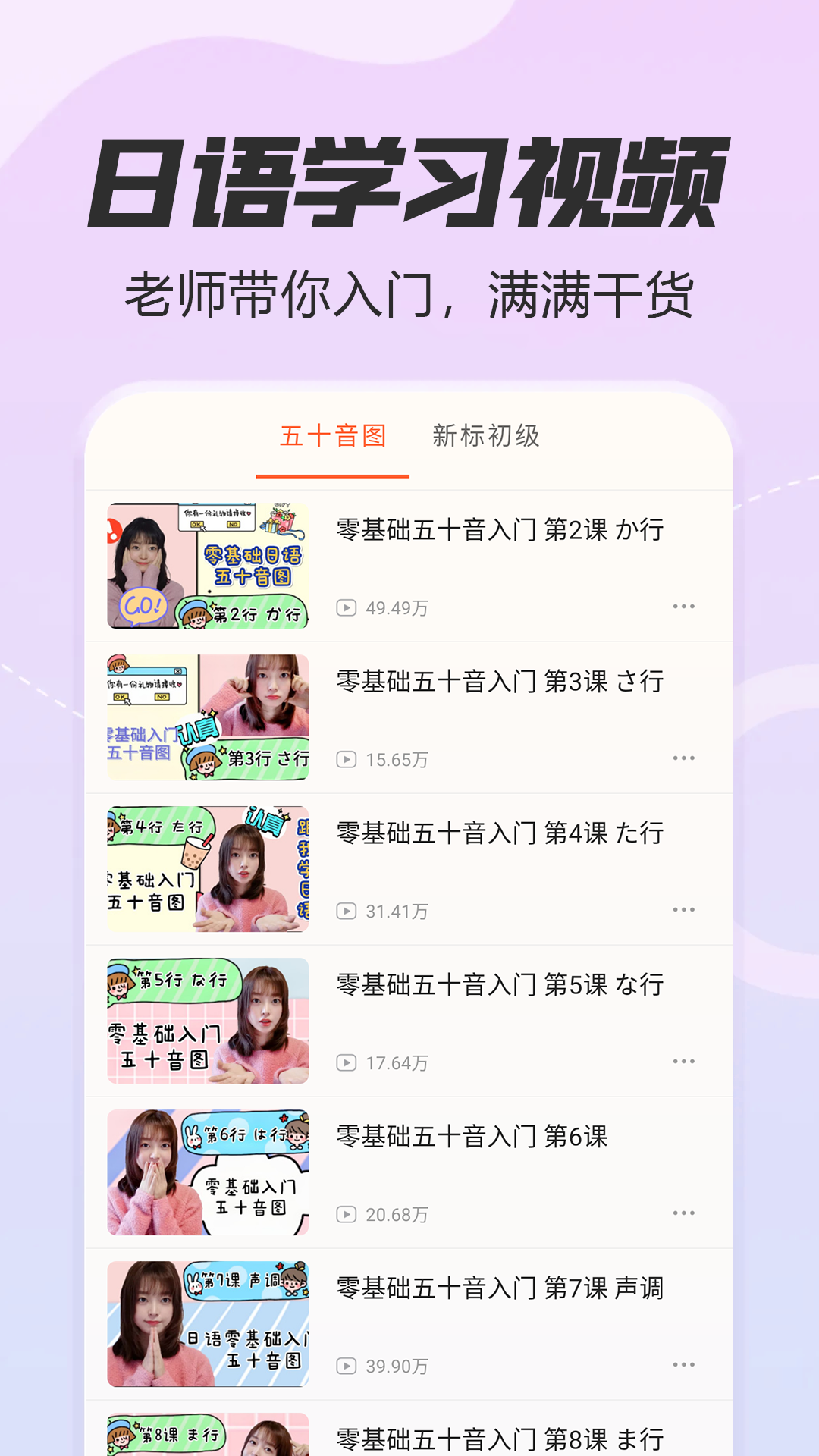Click the 第7课 声调 video thumbnail

click(x=208, y=1324)
